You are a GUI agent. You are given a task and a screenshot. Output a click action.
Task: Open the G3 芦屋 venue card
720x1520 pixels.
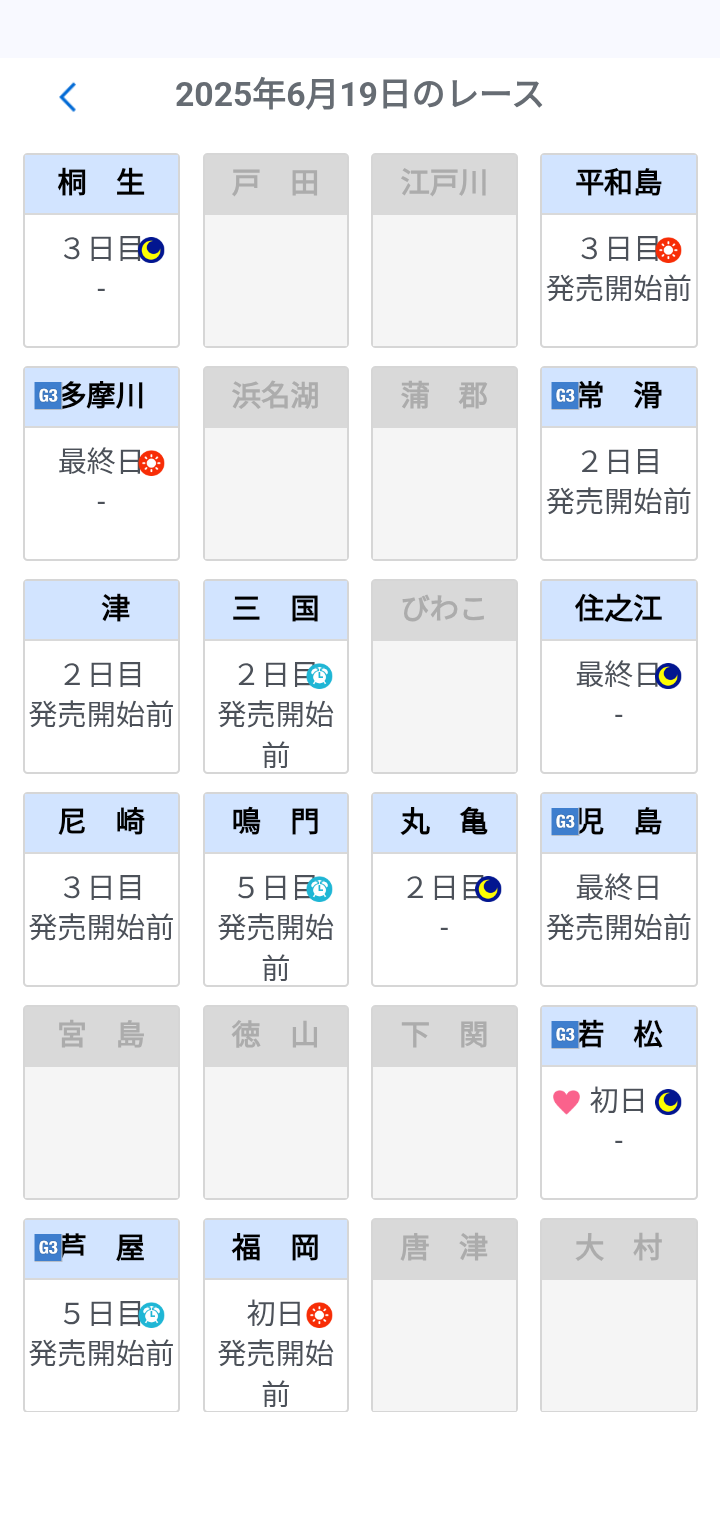coord(101,1315)
